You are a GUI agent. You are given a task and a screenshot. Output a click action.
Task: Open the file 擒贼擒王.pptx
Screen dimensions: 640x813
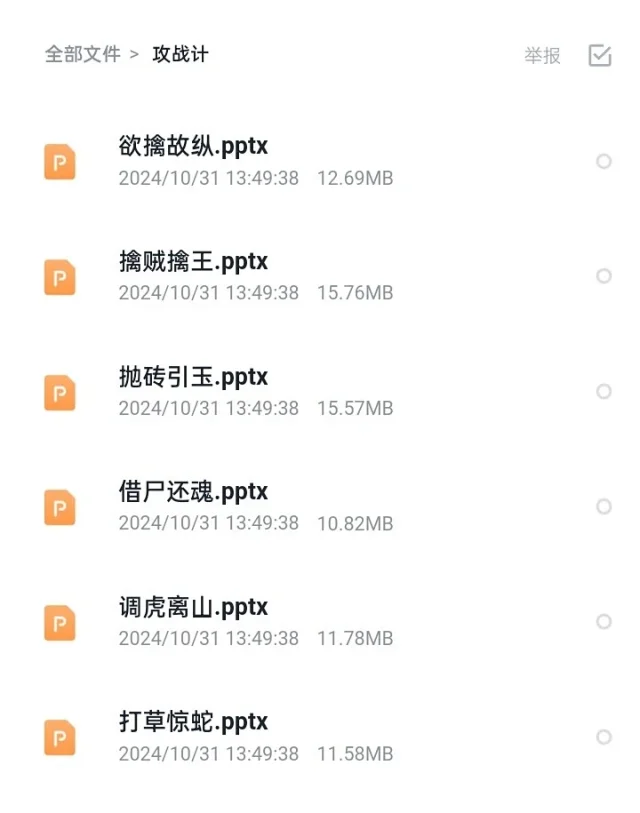point(193,262)
